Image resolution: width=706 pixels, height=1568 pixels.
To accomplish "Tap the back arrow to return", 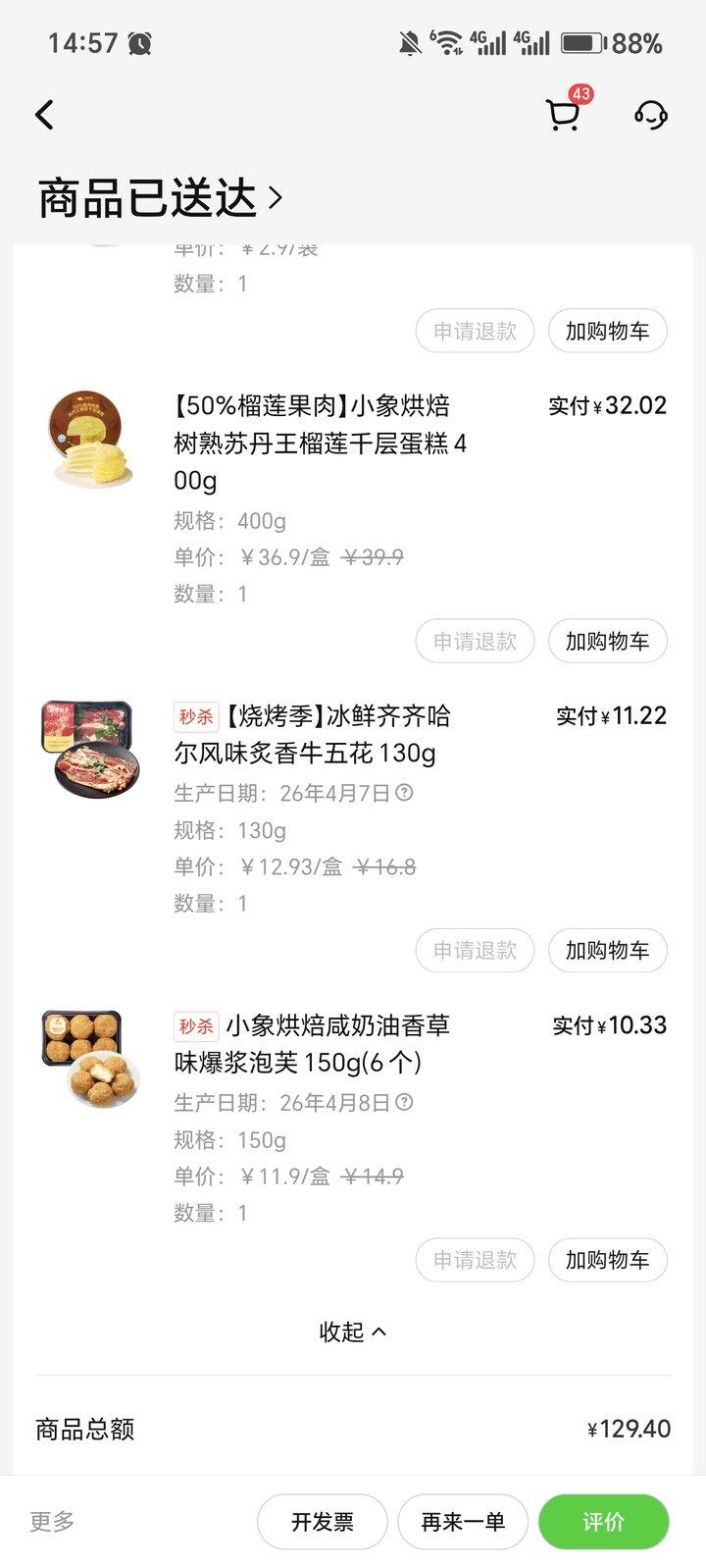I will pyautogui.click(x=43, y=115).
